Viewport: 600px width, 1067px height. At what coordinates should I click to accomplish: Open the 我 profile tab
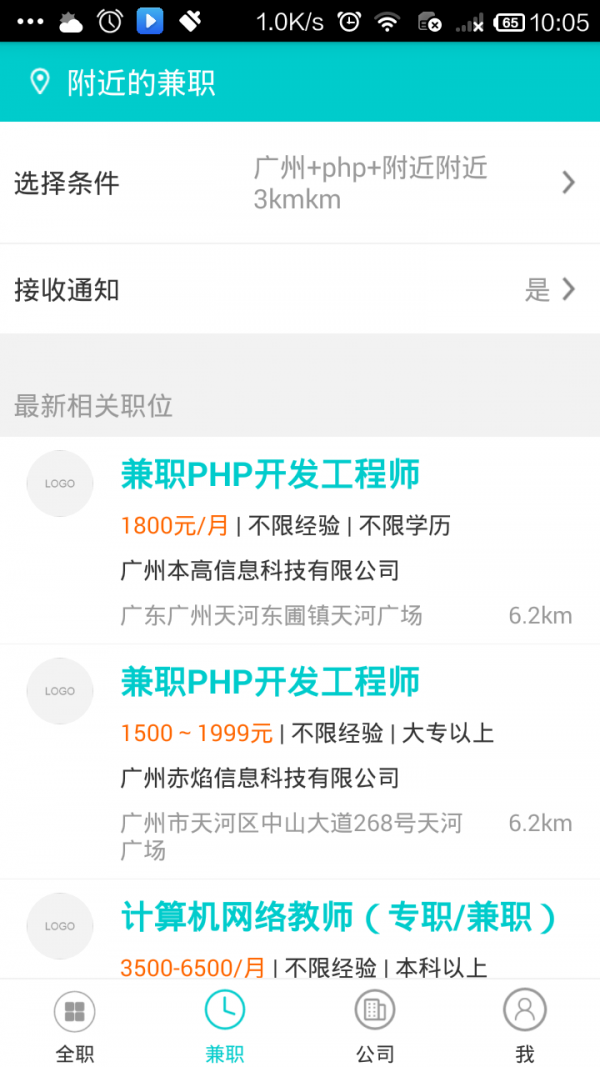525,1025
